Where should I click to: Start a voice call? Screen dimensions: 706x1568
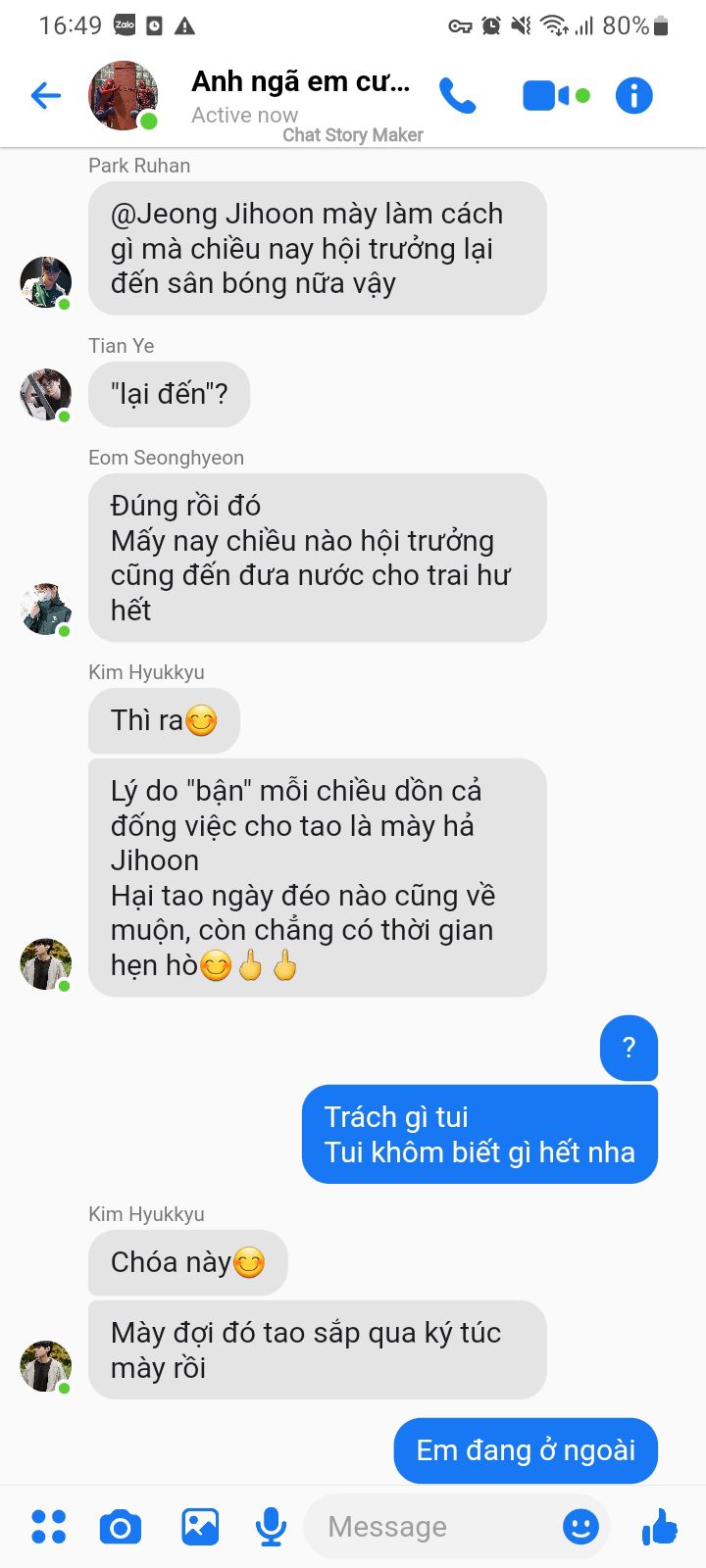click(x=457, y=95)
